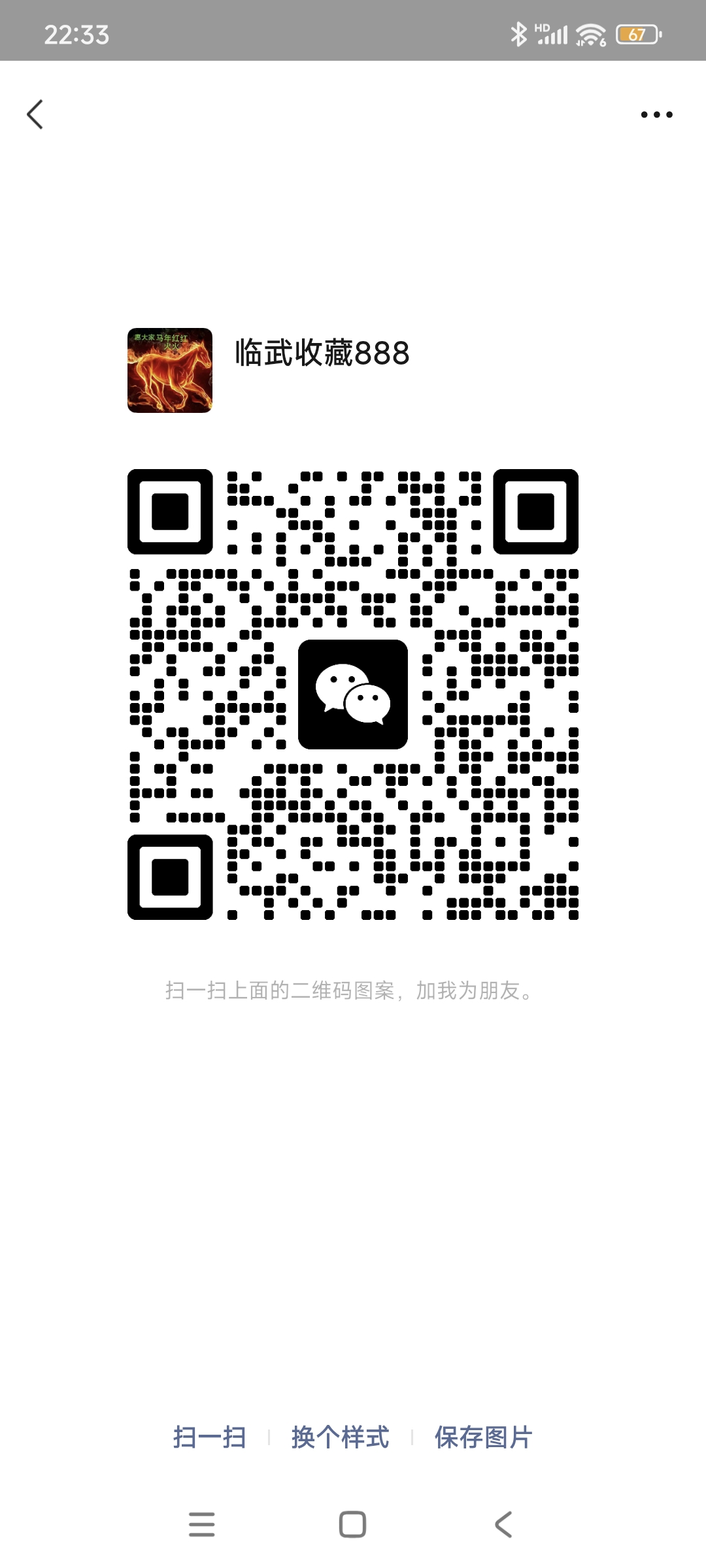This screenshot has width=706, height=1568.
Task: Go back using the top-left arrow
Action: 35,115
